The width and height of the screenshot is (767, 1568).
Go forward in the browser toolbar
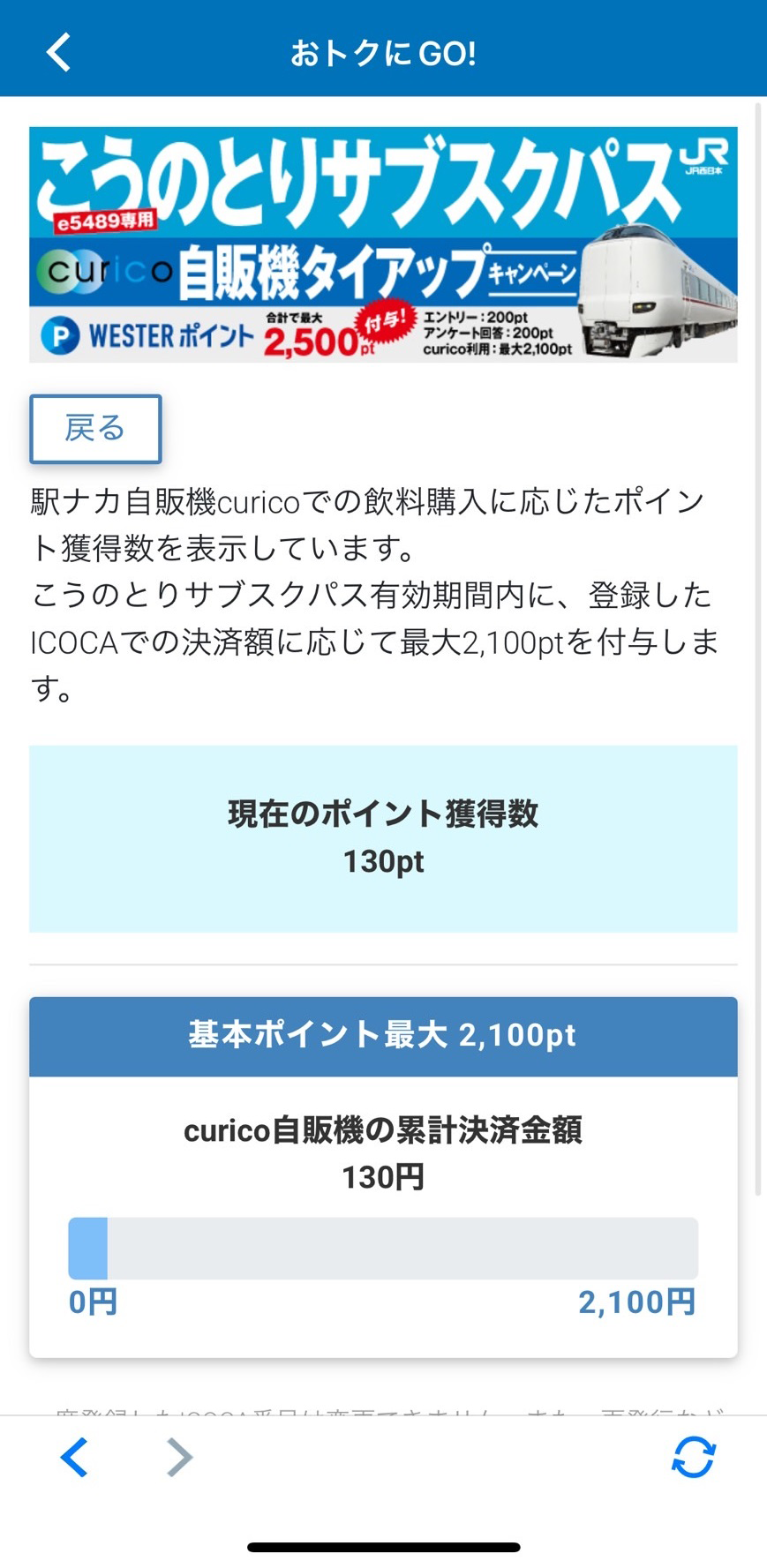point(179,1457)
